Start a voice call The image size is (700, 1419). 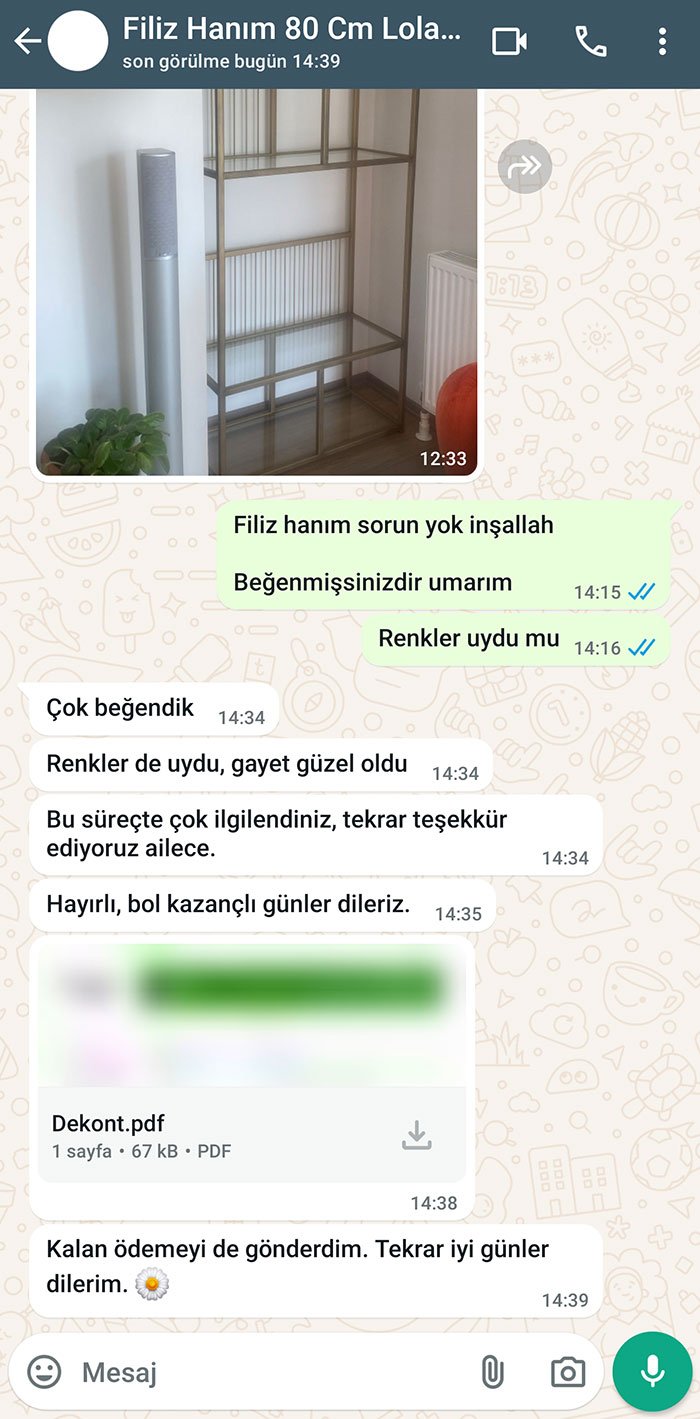click(590, 42)
